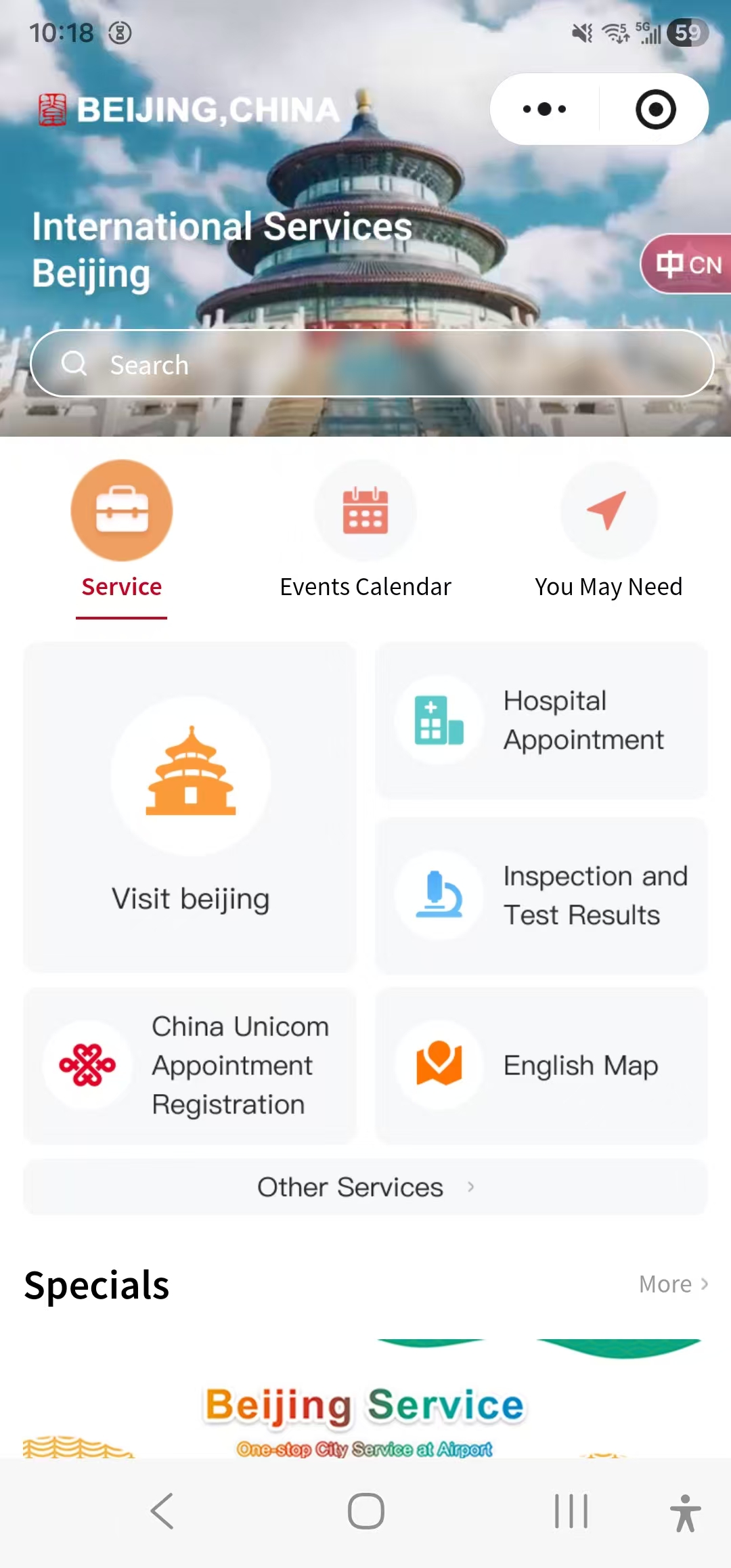
Task: See More in the Specials section
Action: point(673,1284)
